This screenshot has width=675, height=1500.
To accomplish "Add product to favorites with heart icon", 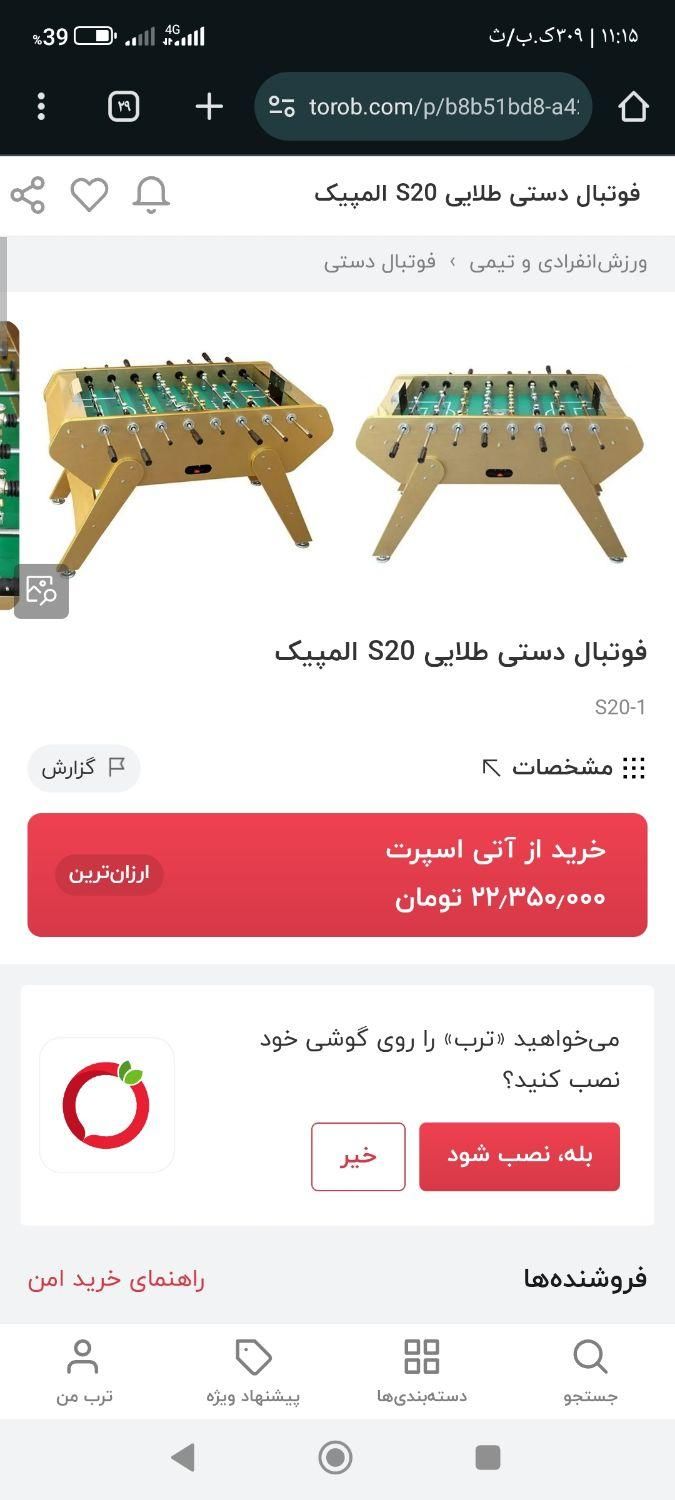I will point(89,194).
